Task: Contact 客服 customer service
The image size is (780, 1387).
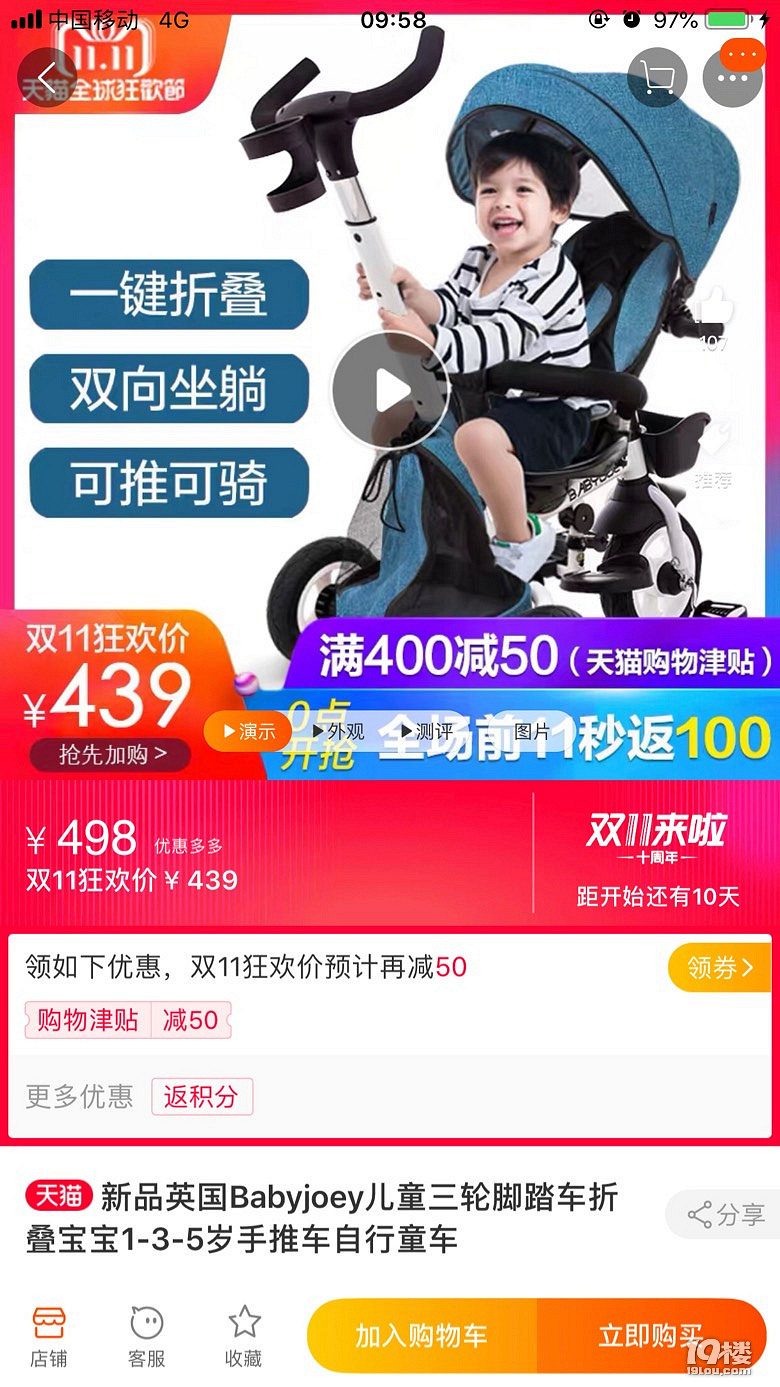Action: coord(146,1336)
